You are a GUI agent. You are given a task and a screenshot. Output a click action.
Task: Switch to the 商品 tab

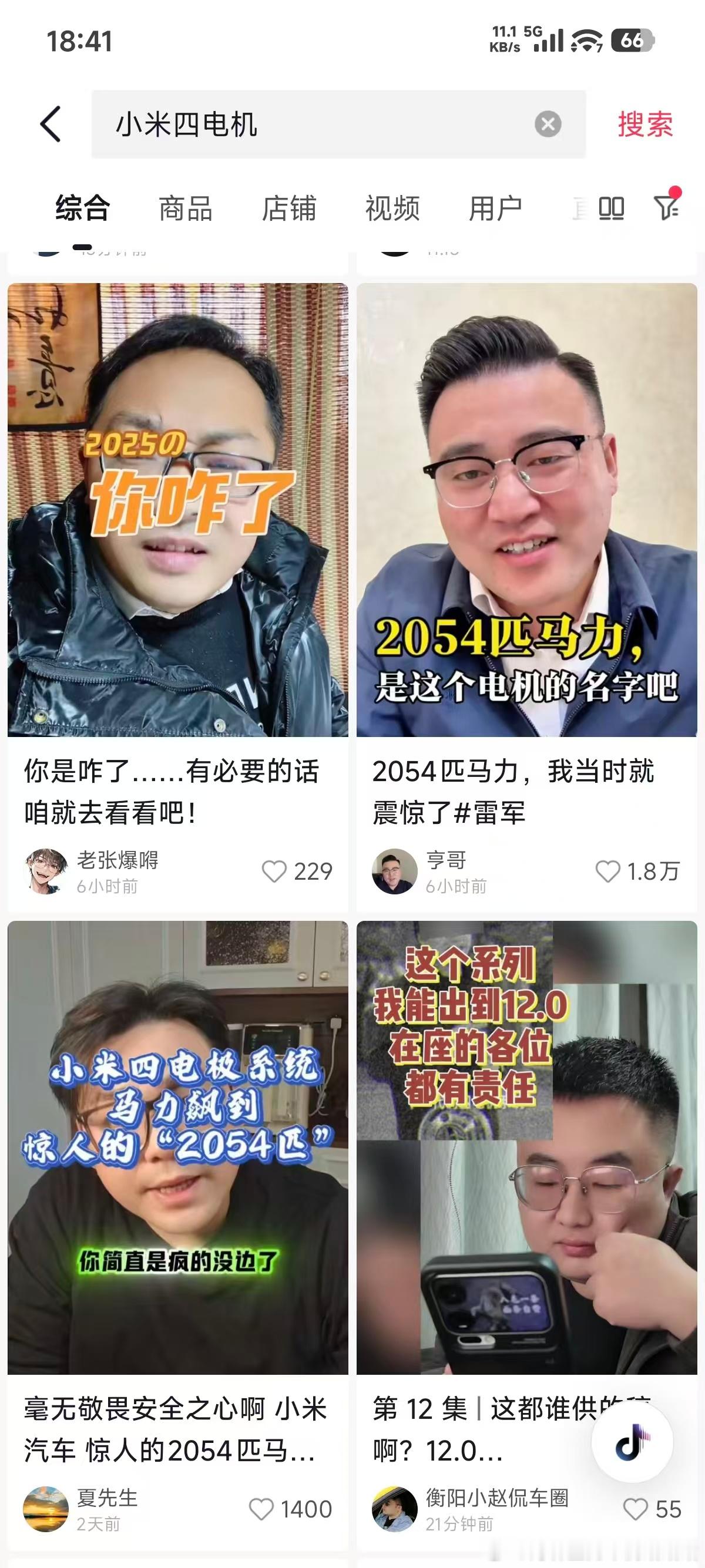pos(186,208)
